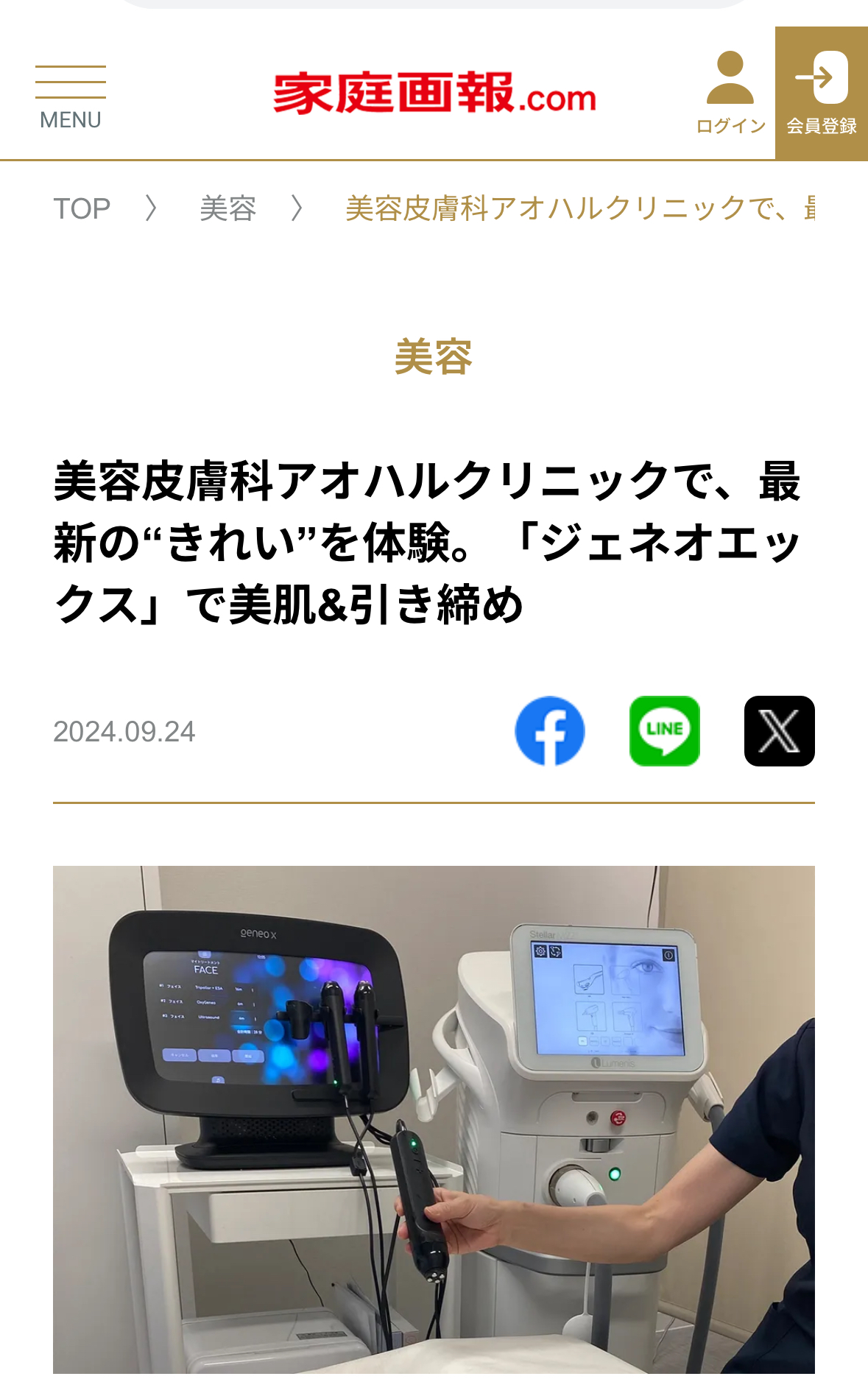Open the MENU drawer
This screenshot has width=868, height=1393.
point(70,97)
